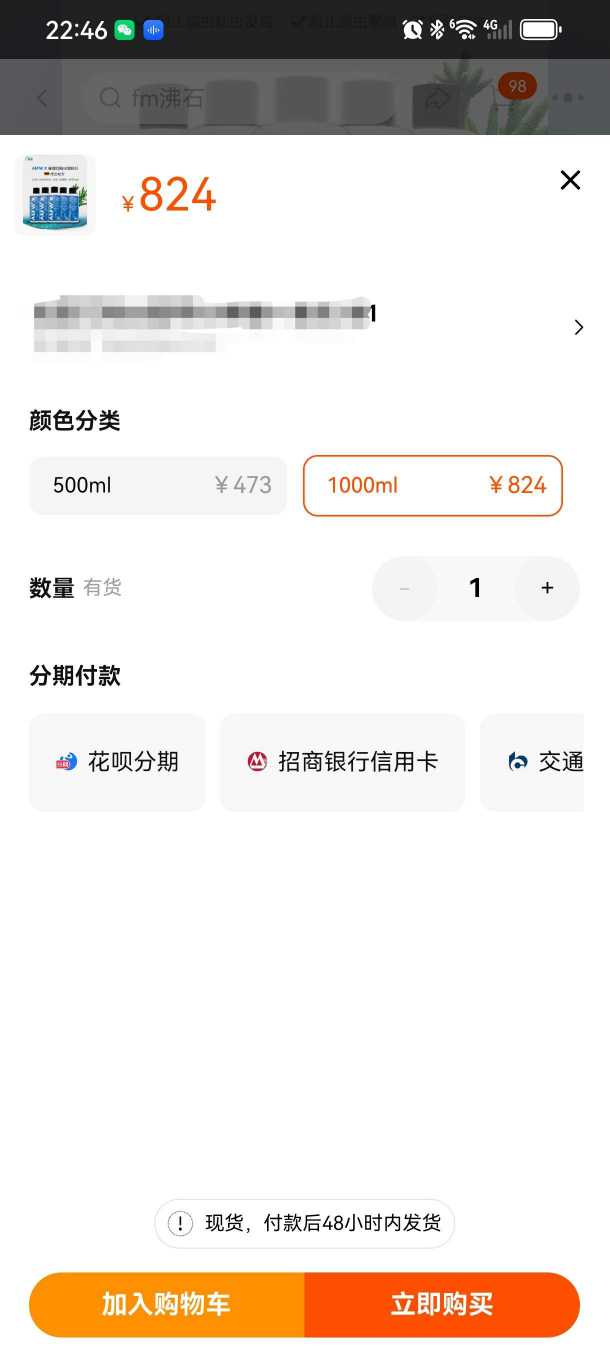
Task: Tap 立即购买 to buy now
Action: click(x=442, y=1304)
